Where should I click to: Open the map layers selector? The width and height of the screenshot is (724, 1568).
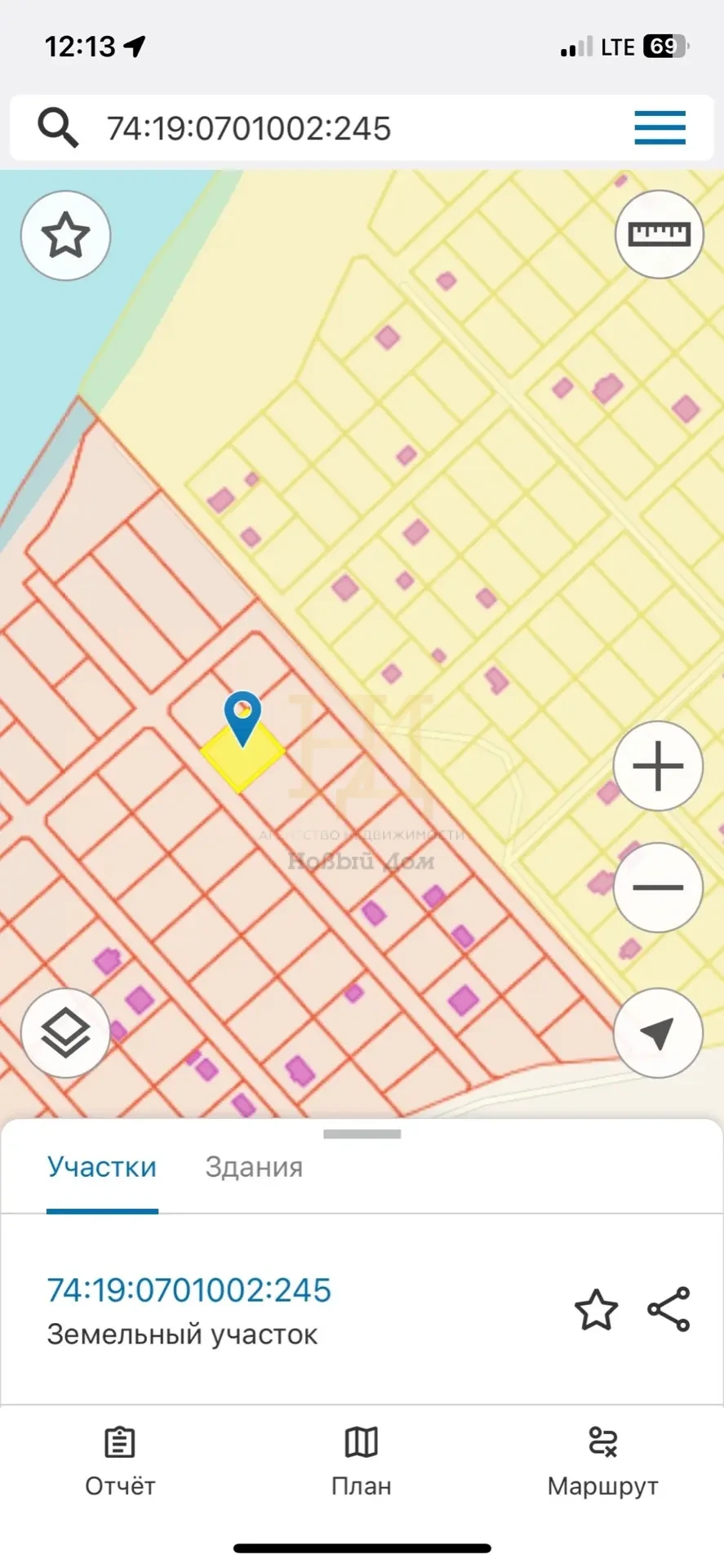(65, 1033)
